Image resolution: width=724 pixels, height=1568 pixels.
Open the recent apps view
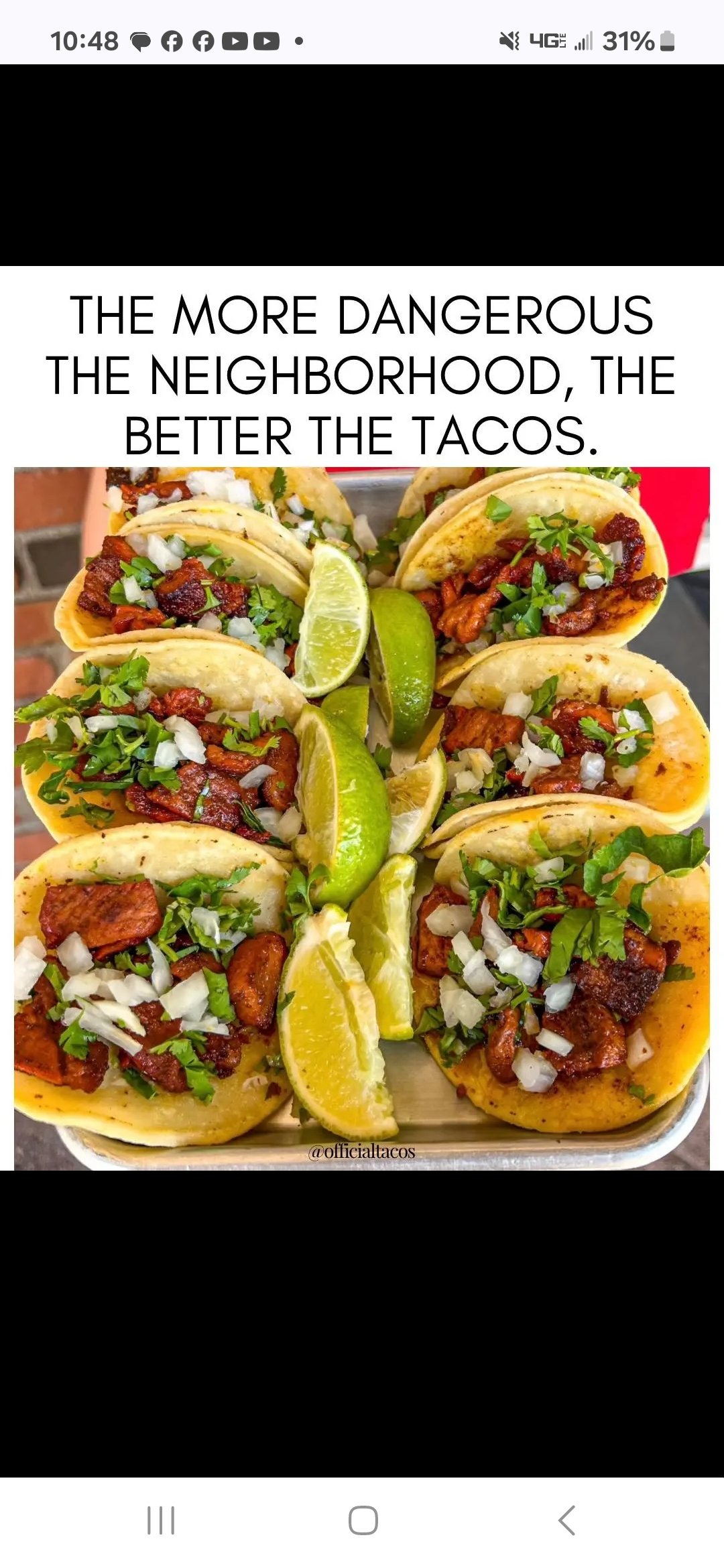click(161, 1520)
